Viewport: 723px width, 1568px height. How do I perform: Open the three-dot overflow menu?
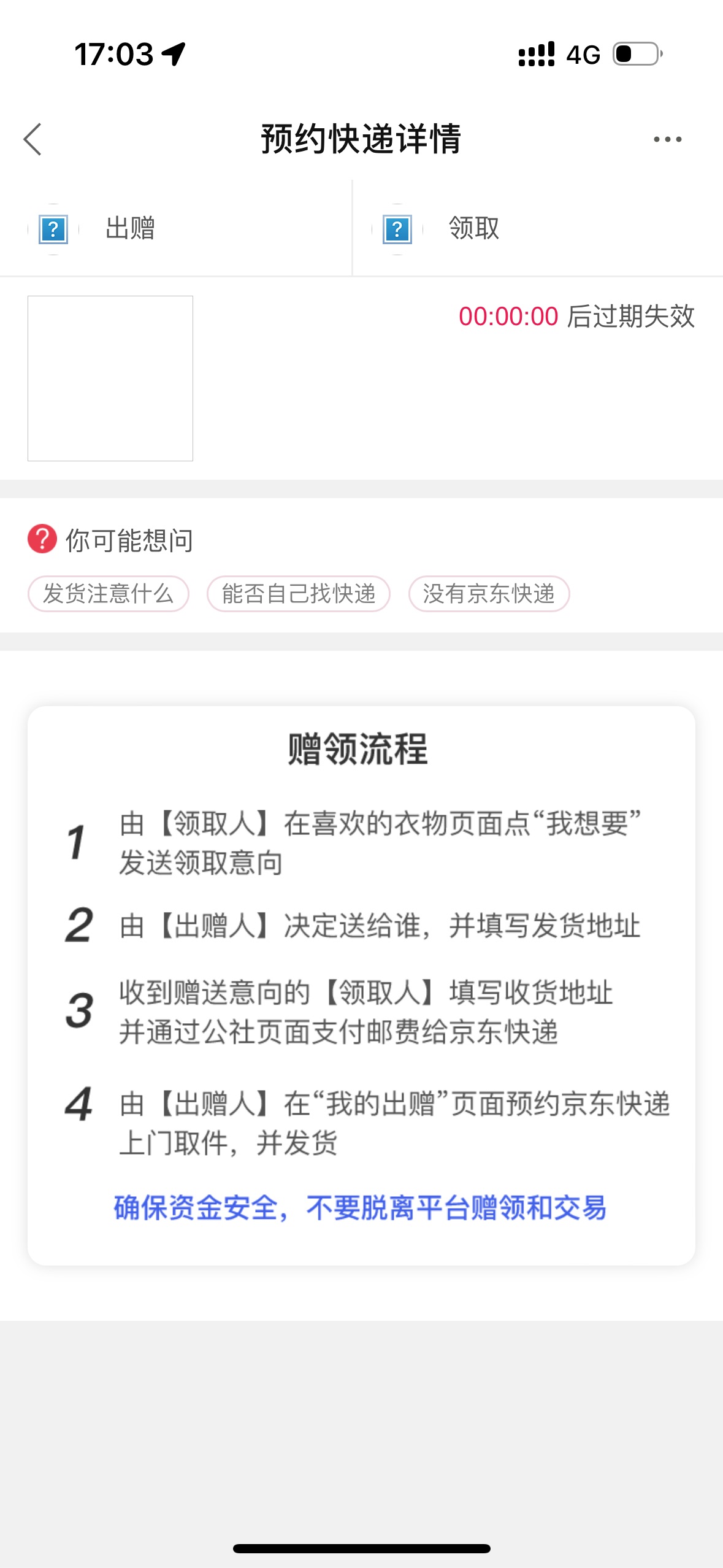667,139
